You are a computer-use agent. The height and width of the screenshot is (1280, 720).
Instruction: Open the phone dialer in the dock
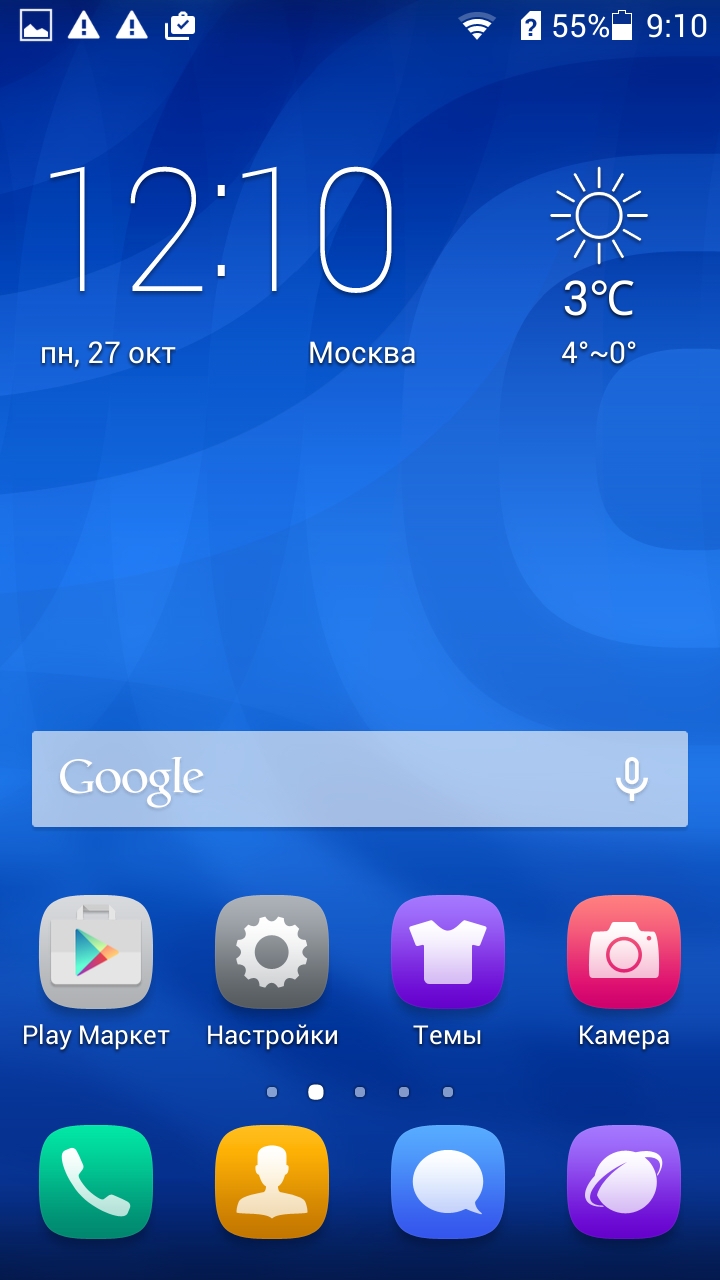click(x=96, y=1182)
